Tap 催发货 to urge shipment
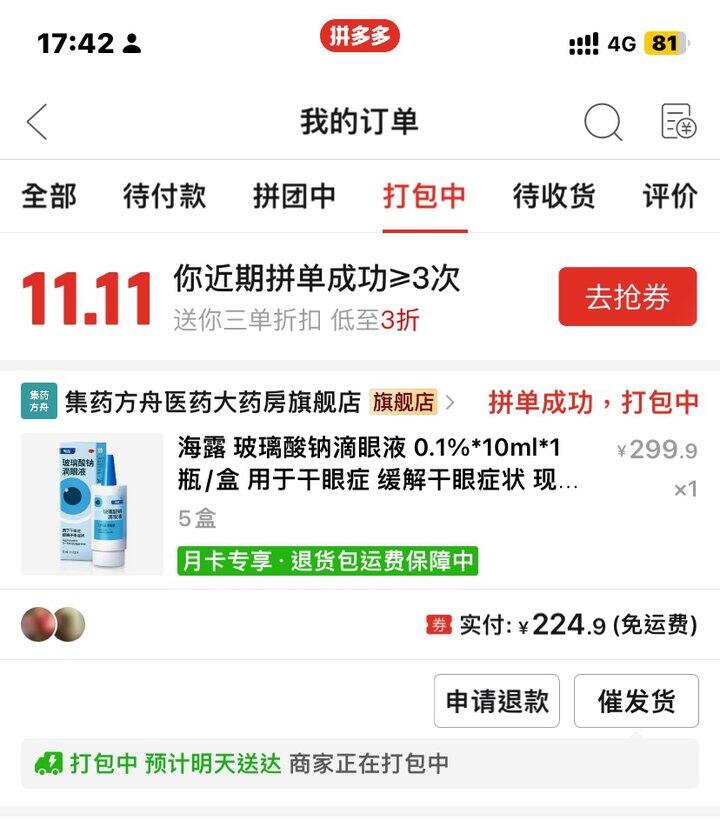This screenshot has height=820, width=720. click(x=636, y=701)
